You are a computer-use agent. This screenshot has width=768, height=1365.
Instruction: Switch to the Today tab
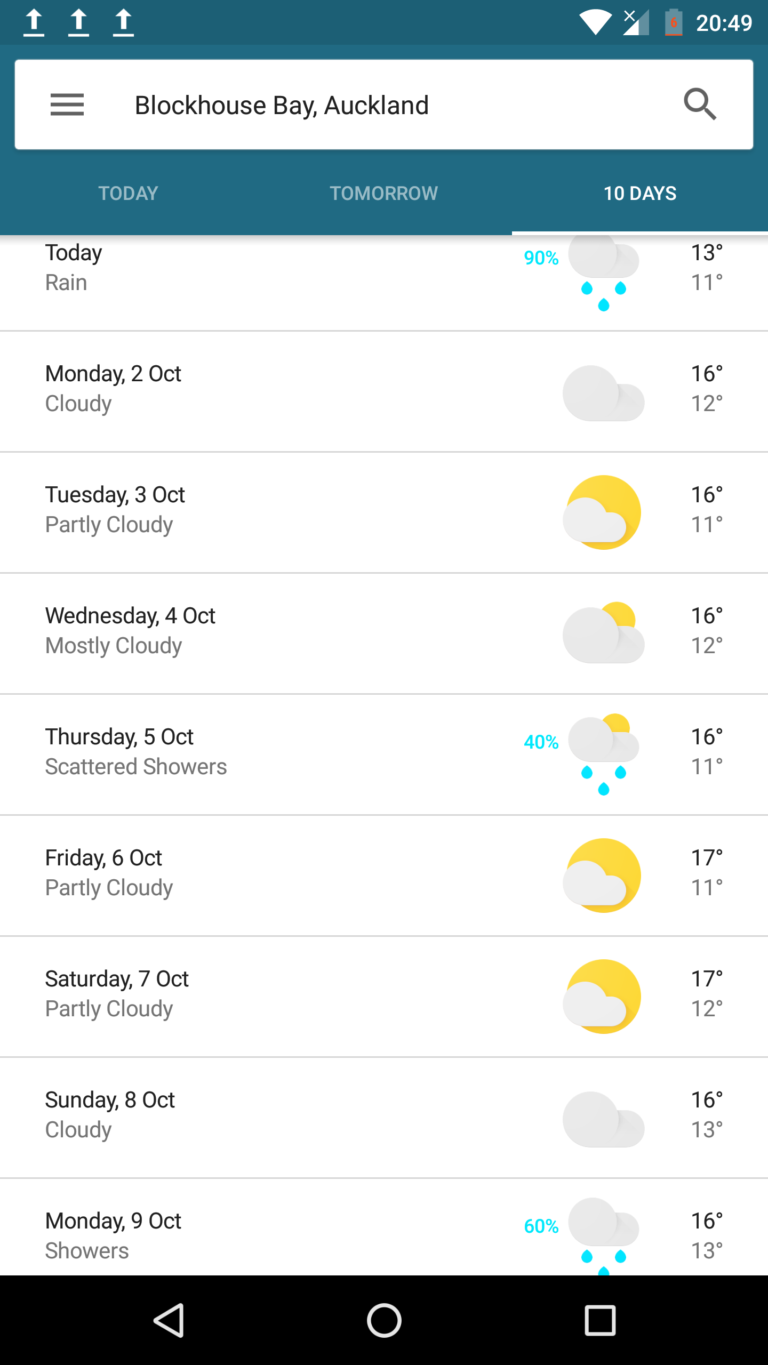(x=128, y=193)
